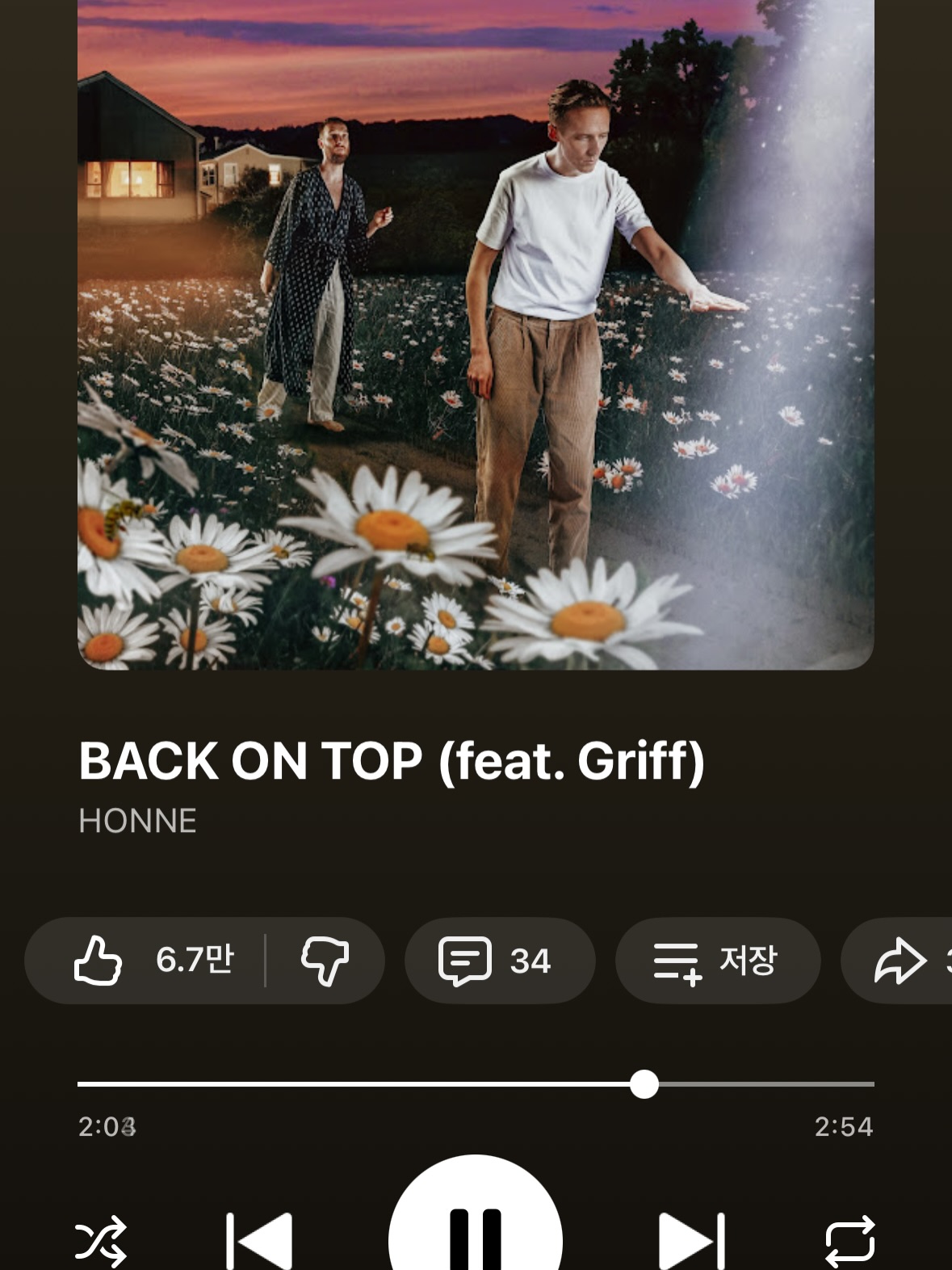Toggle shuffle mode
The width and height of the screenshot is (952, 1270).
click(101, 1240)
